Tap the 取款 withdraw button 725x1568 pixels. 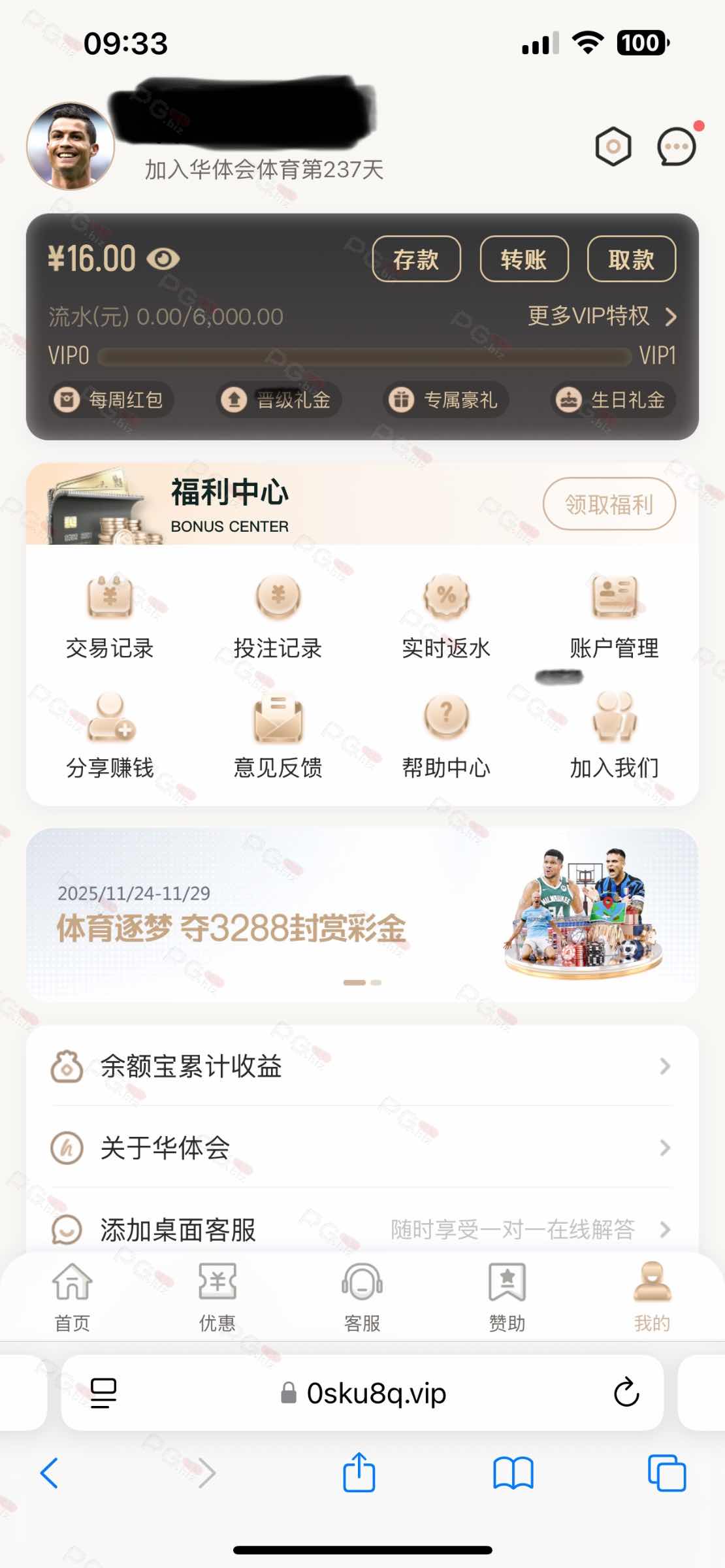[631, 259]
